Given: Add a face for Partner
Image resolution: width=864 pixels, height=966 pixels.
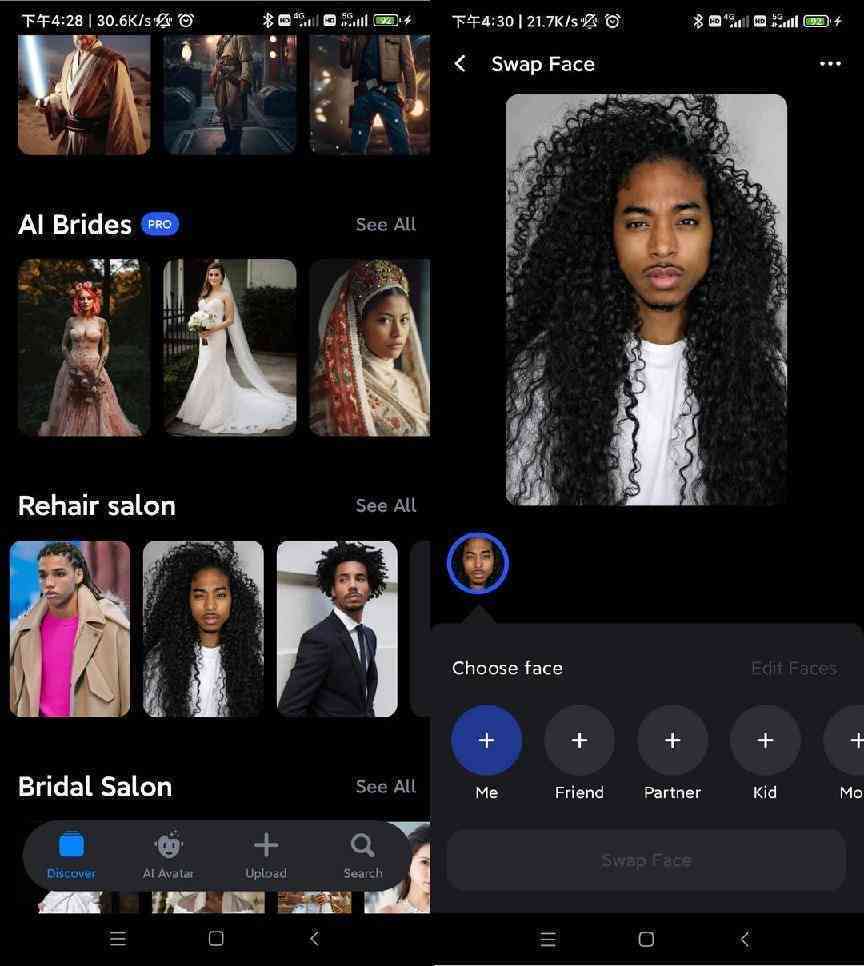Looking at the screenshot, I should point(672,741).
